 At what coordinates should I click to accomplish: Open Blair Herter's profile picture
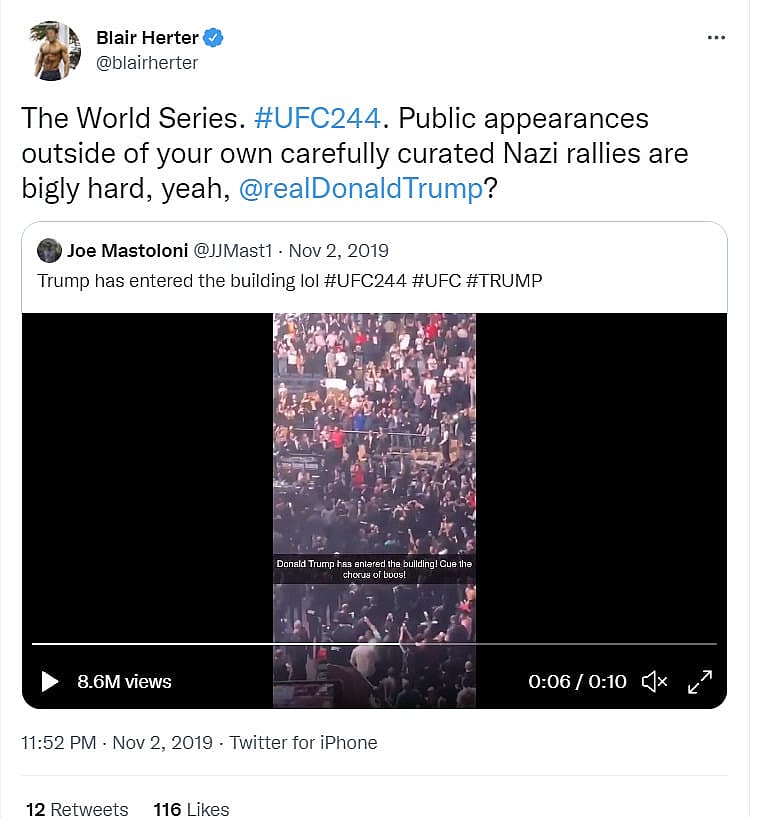pyautogui.click(x=57, y=51)
